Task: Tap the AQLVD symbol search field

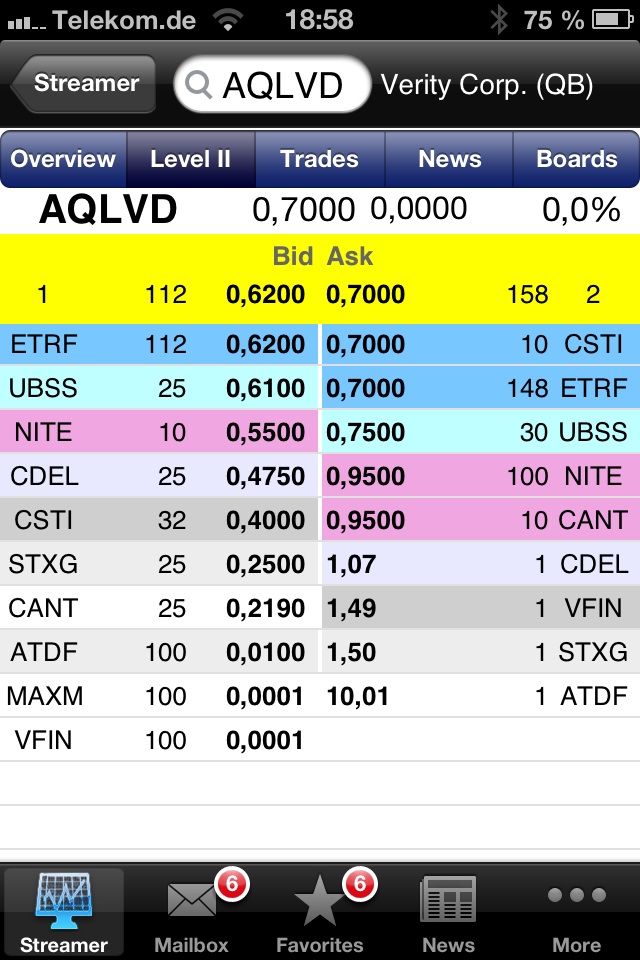Action: [x=272, y=85]
